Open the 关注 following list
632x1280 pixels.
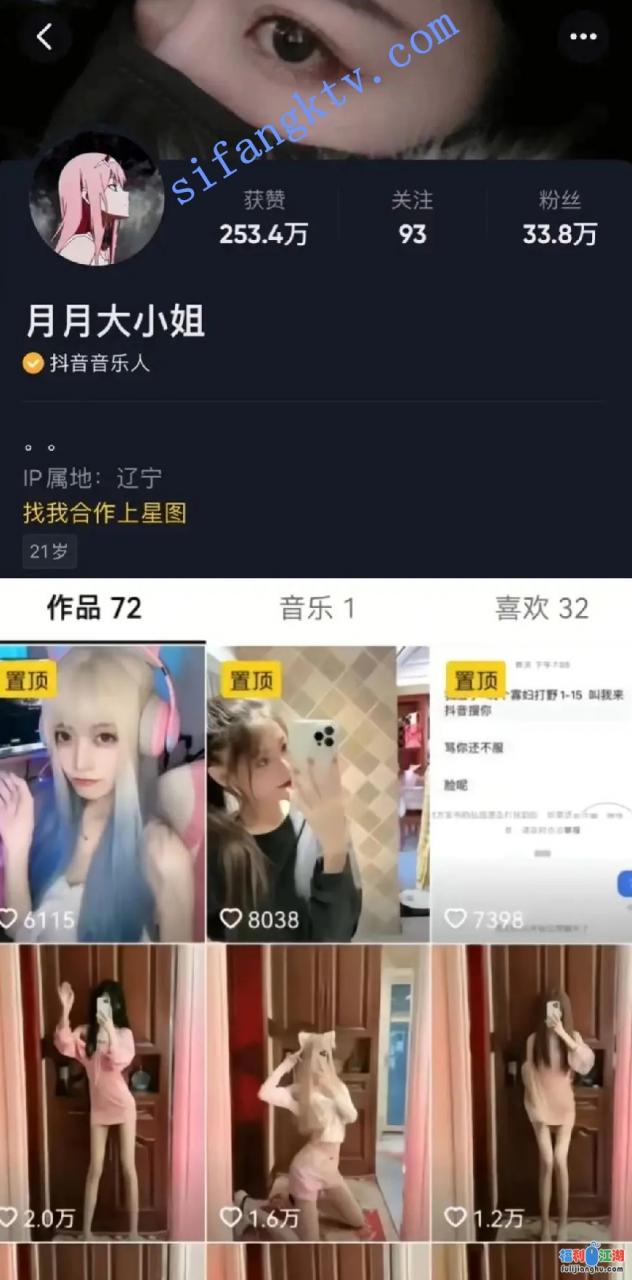click(412, 218)
